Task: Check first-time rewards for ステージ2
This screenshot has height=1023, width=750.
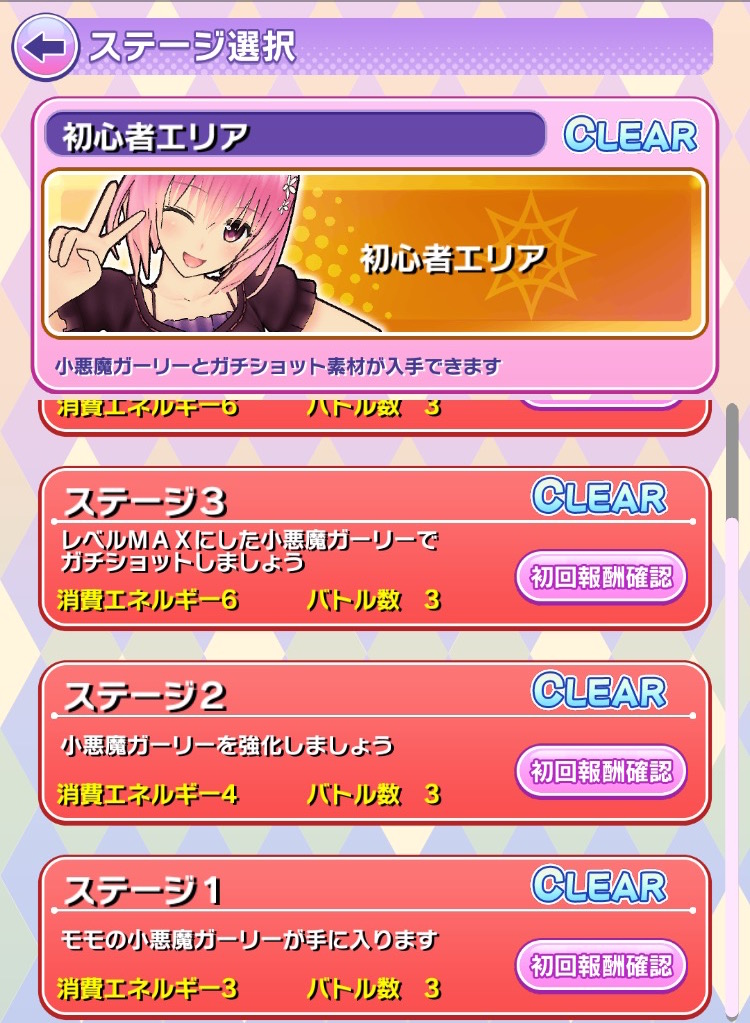Action: [601, 771]
